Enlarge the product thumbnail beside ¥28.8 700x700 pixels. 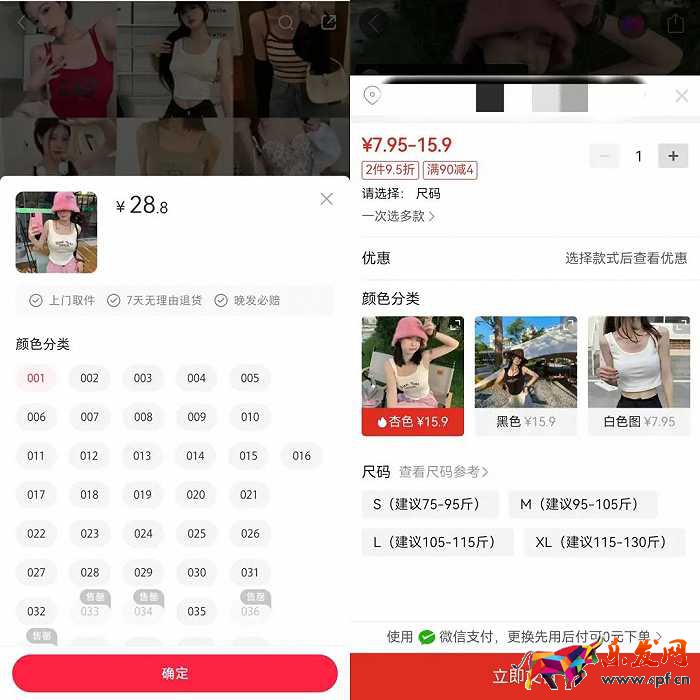tap(56, 232)
